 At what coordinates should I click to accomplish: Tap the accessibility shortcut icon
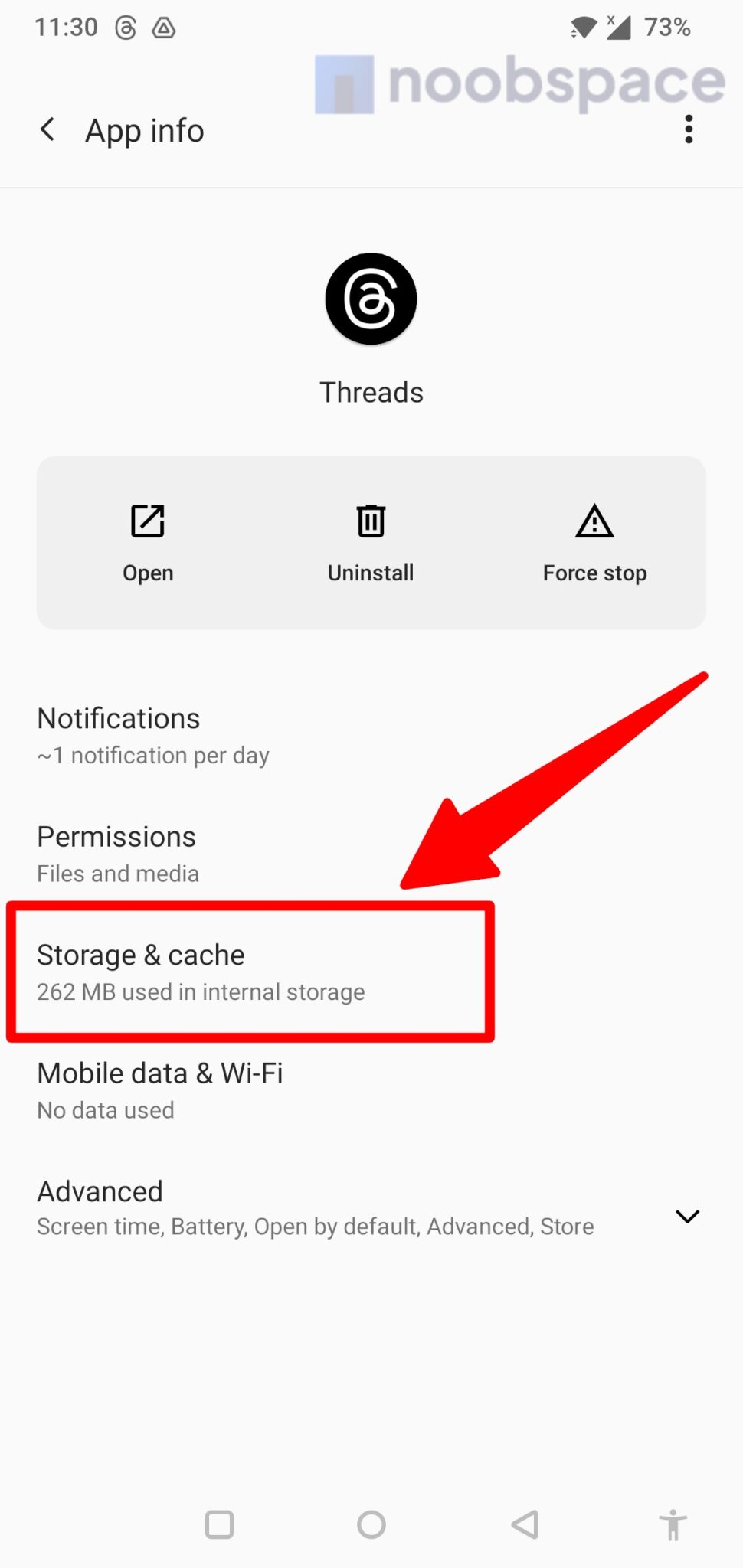pyautogui.click(x=673, y=1524)
